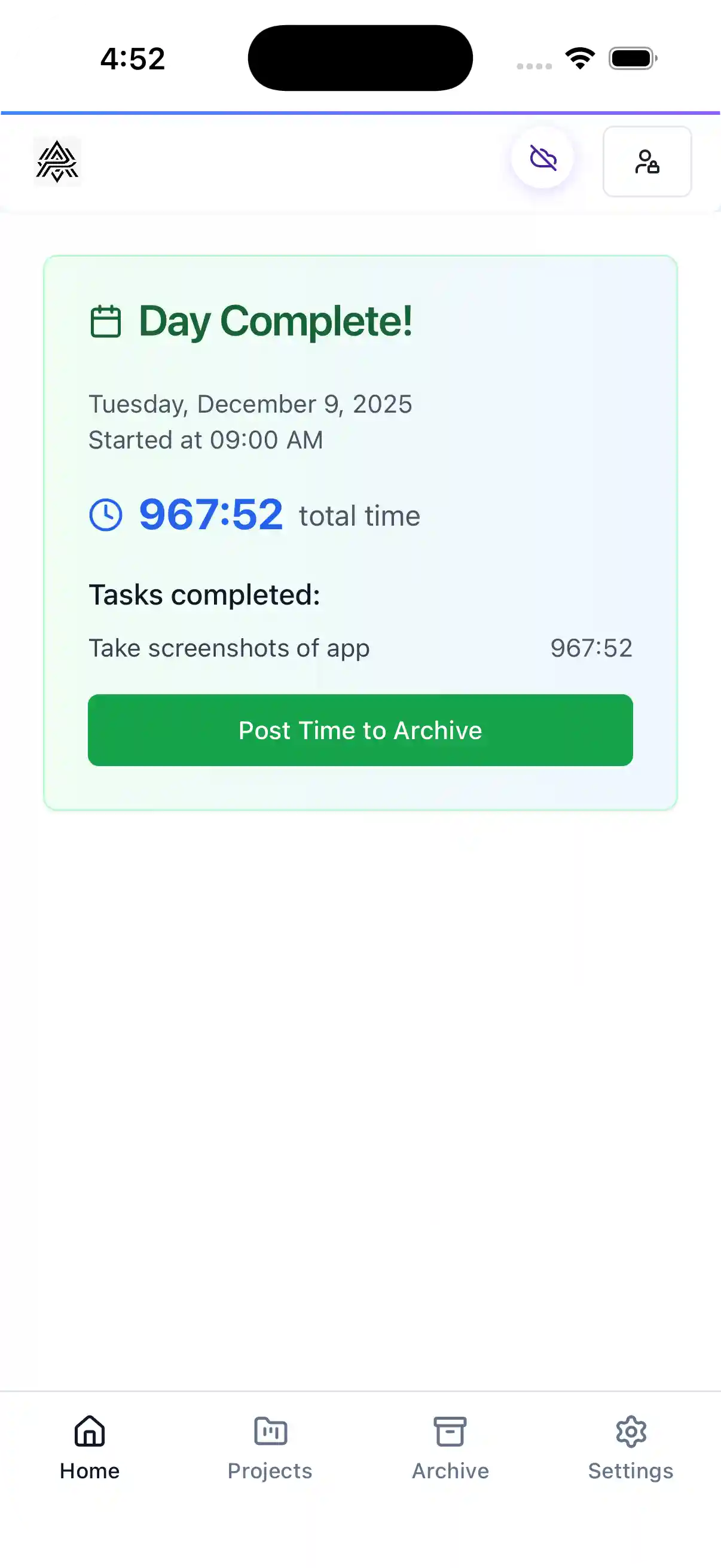Post Time to Archive
Screen dimensions: 721x1568
pos(360,730)
